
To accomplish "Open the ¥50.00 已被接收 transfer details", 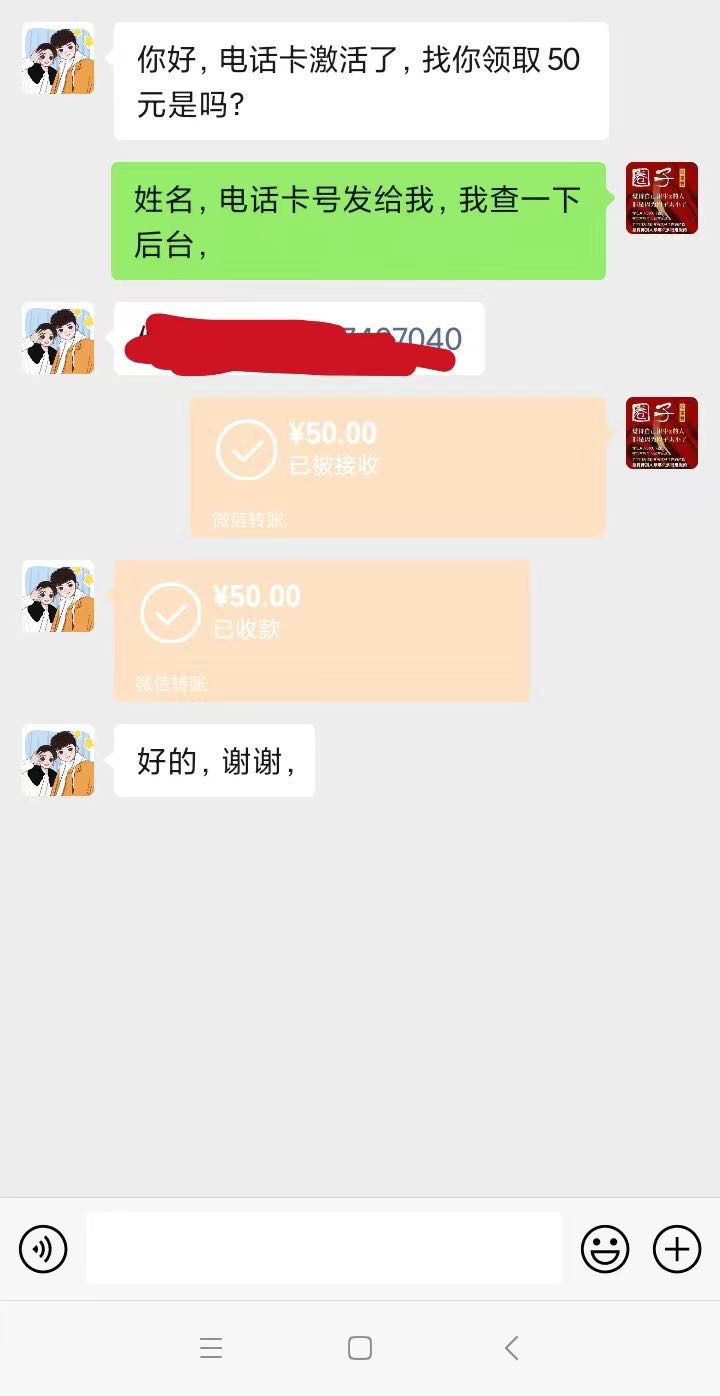I will (397, 467).
